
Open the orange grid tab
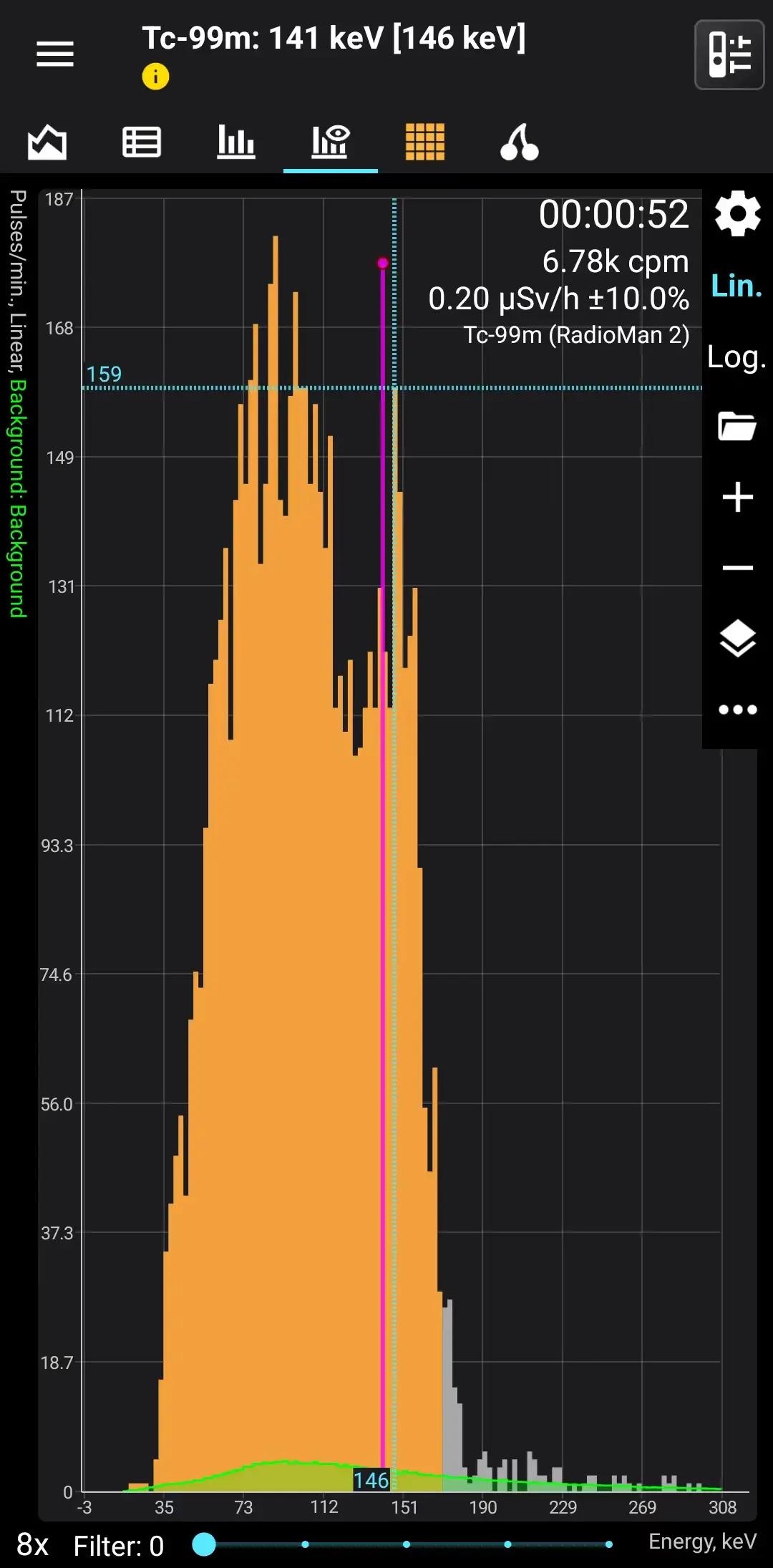[425, 142]
